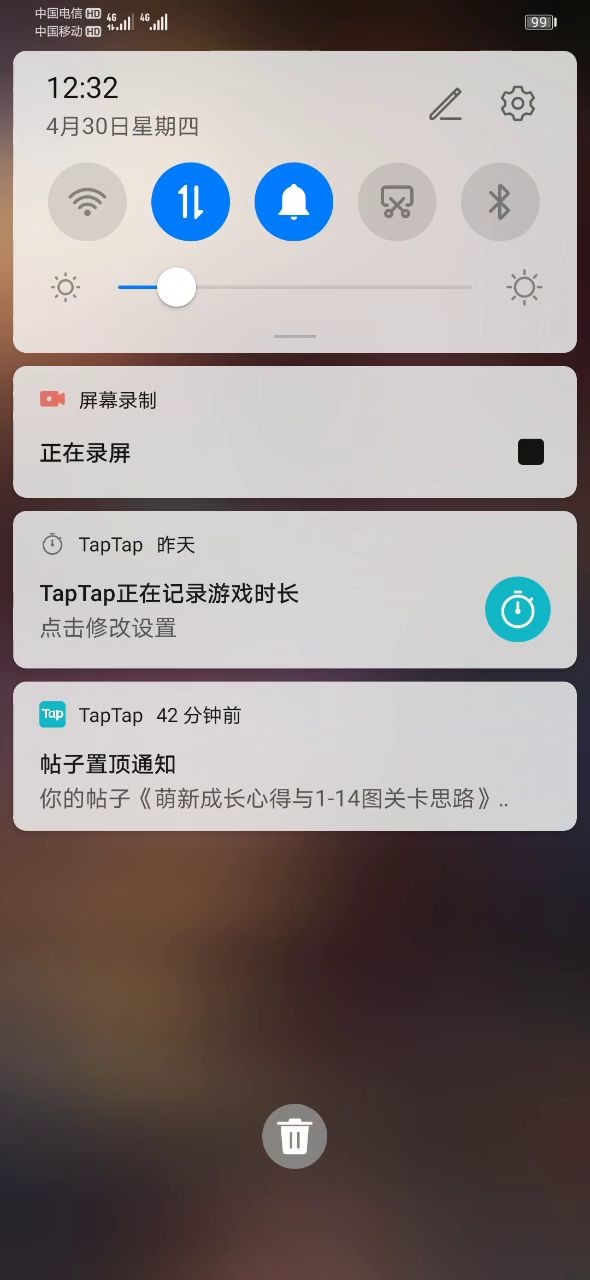Viewport: 590px width, 1280px height.
Task: Open system settings via gear icon
Action: point(517,104)
